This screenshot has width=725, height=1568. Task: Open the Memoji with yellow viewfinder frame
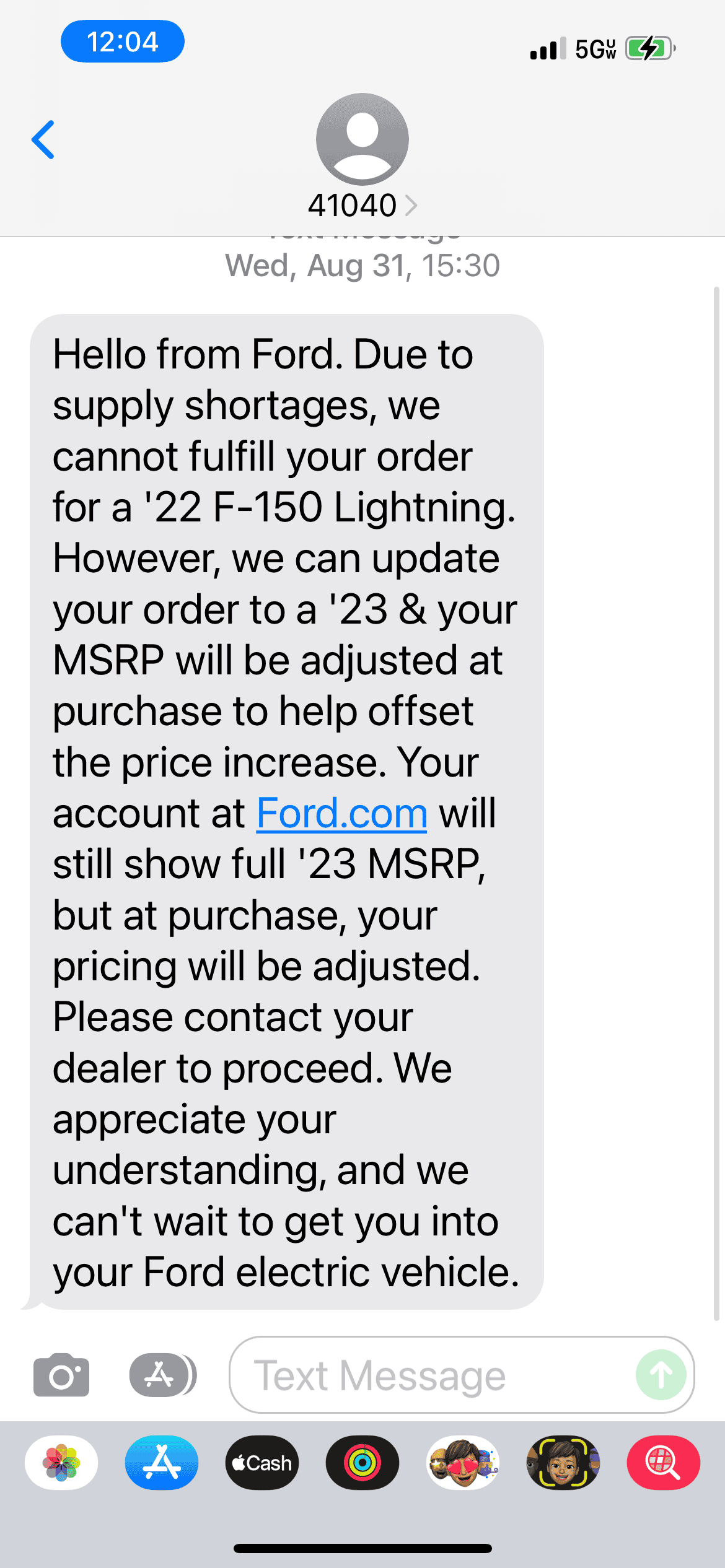(x=563, y=1463)
